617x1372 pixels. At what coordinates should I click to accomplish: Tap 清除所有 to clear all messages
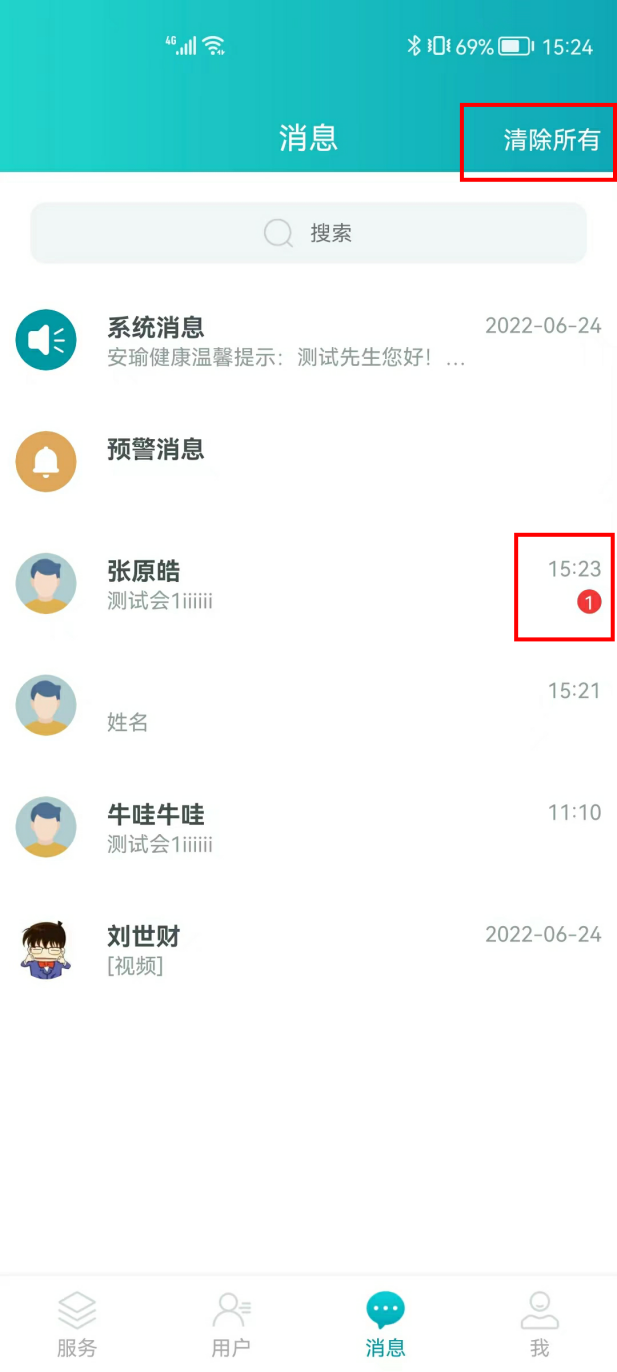(x=551, y=140)
